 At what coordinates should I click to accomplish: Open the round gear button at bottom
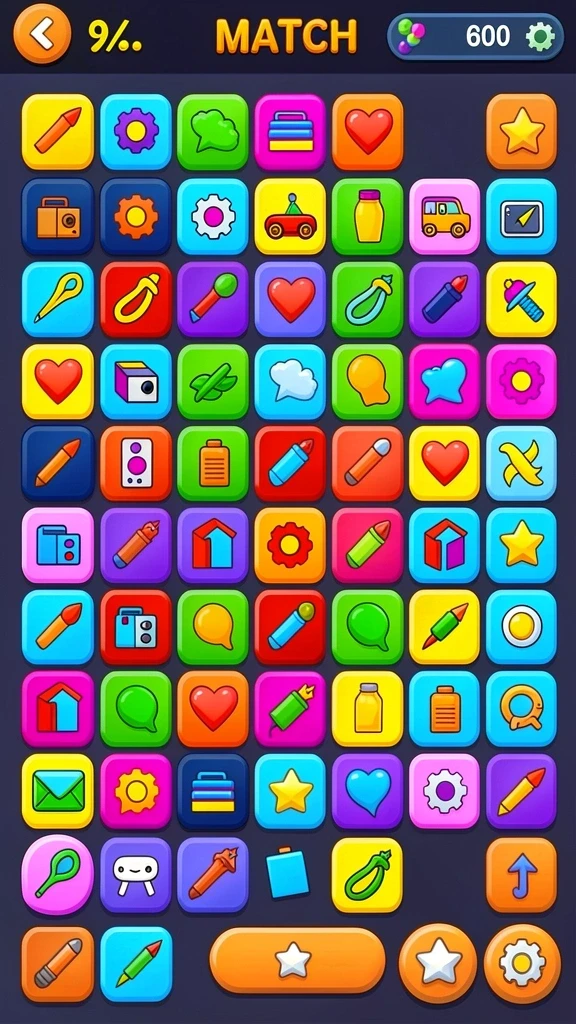[x=522, y=963]
